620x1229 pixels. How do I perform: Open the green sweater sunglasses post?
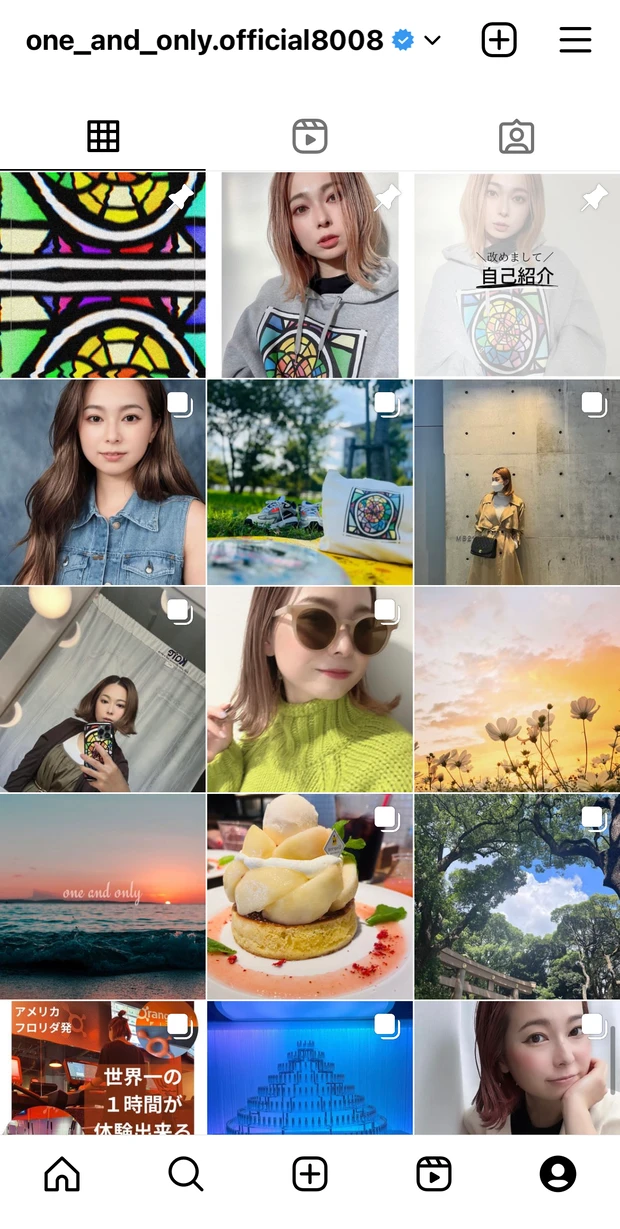tap(310, 689)
